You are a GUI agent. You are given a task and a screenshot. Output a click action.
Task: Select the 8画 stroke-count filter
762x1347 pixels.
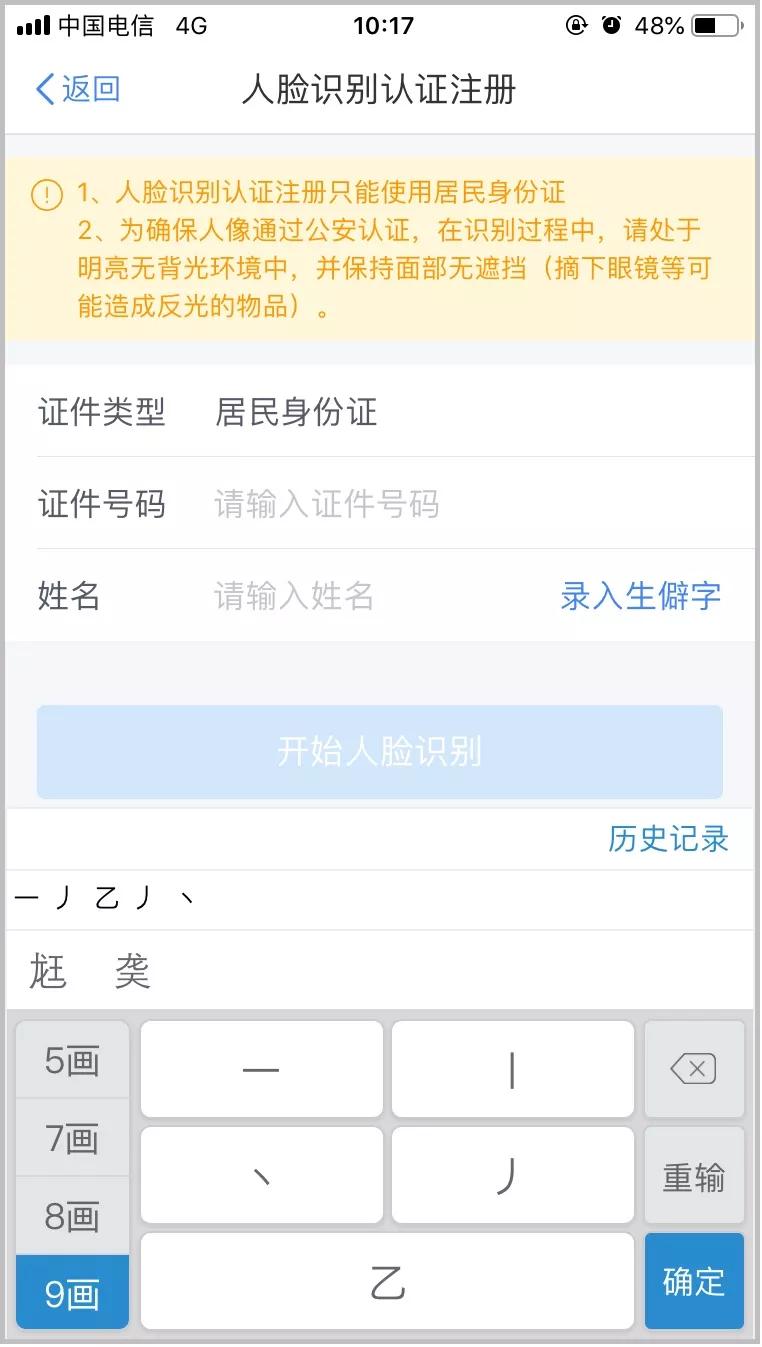71,1217
